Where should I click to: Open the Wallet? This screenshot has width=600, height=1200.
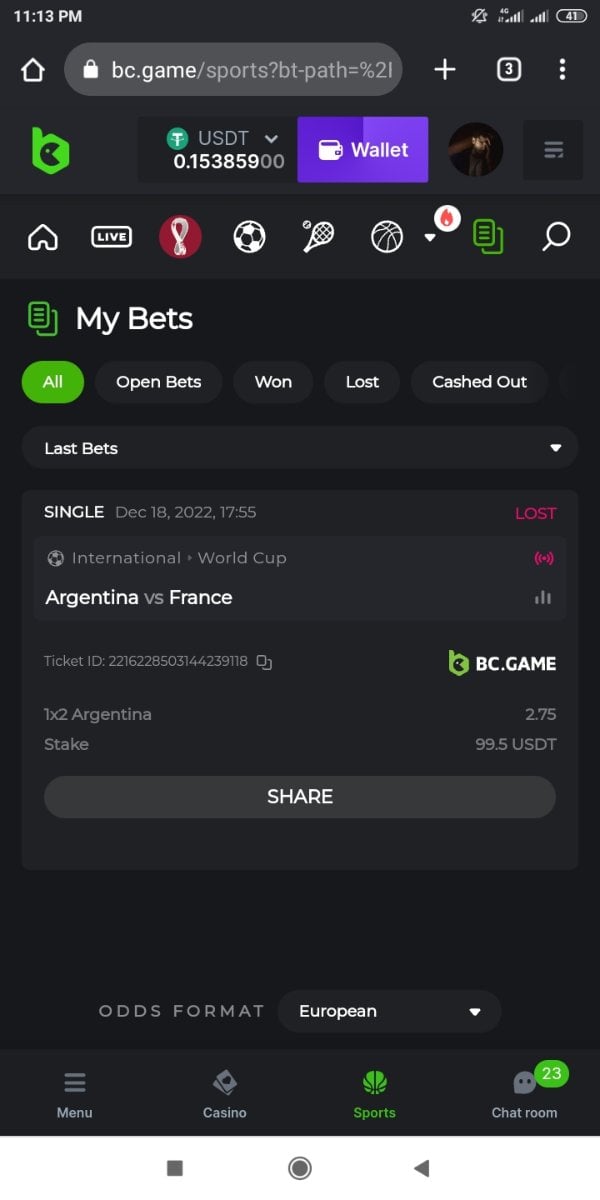[x=362, y=150]
